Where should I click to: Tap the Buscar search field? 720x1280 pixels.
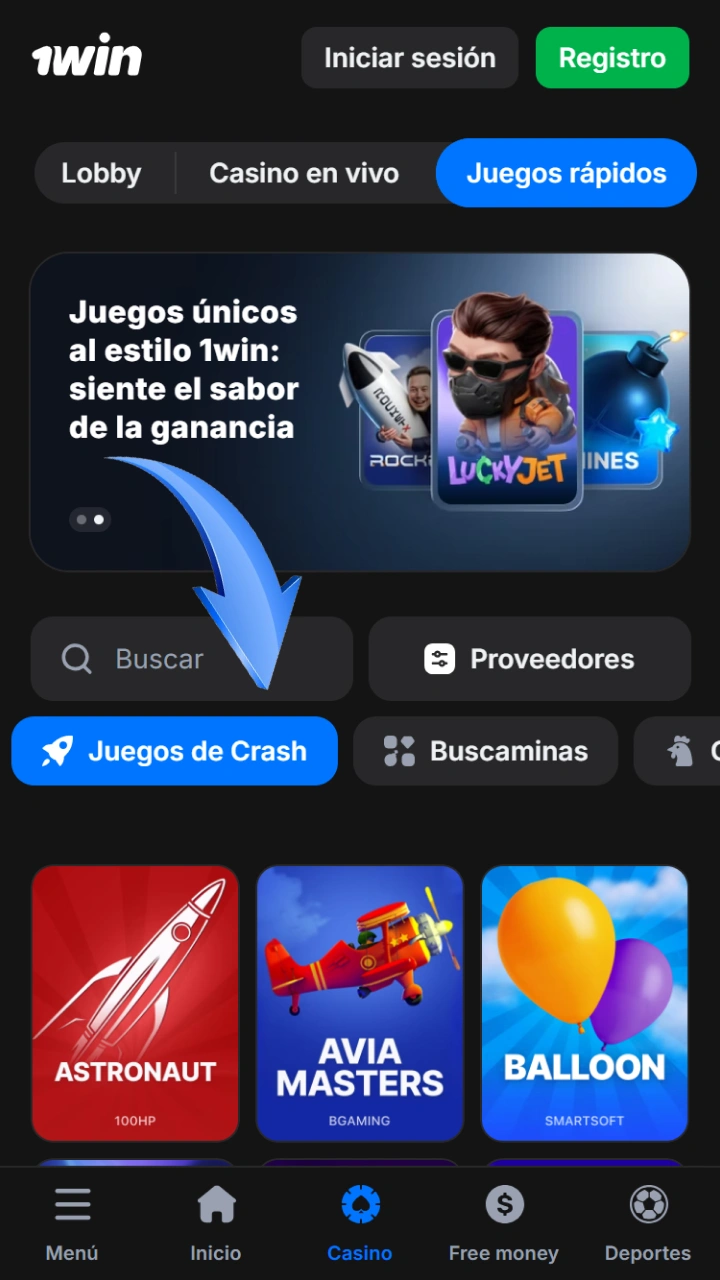pyautogui.click(x=192, y=659)
